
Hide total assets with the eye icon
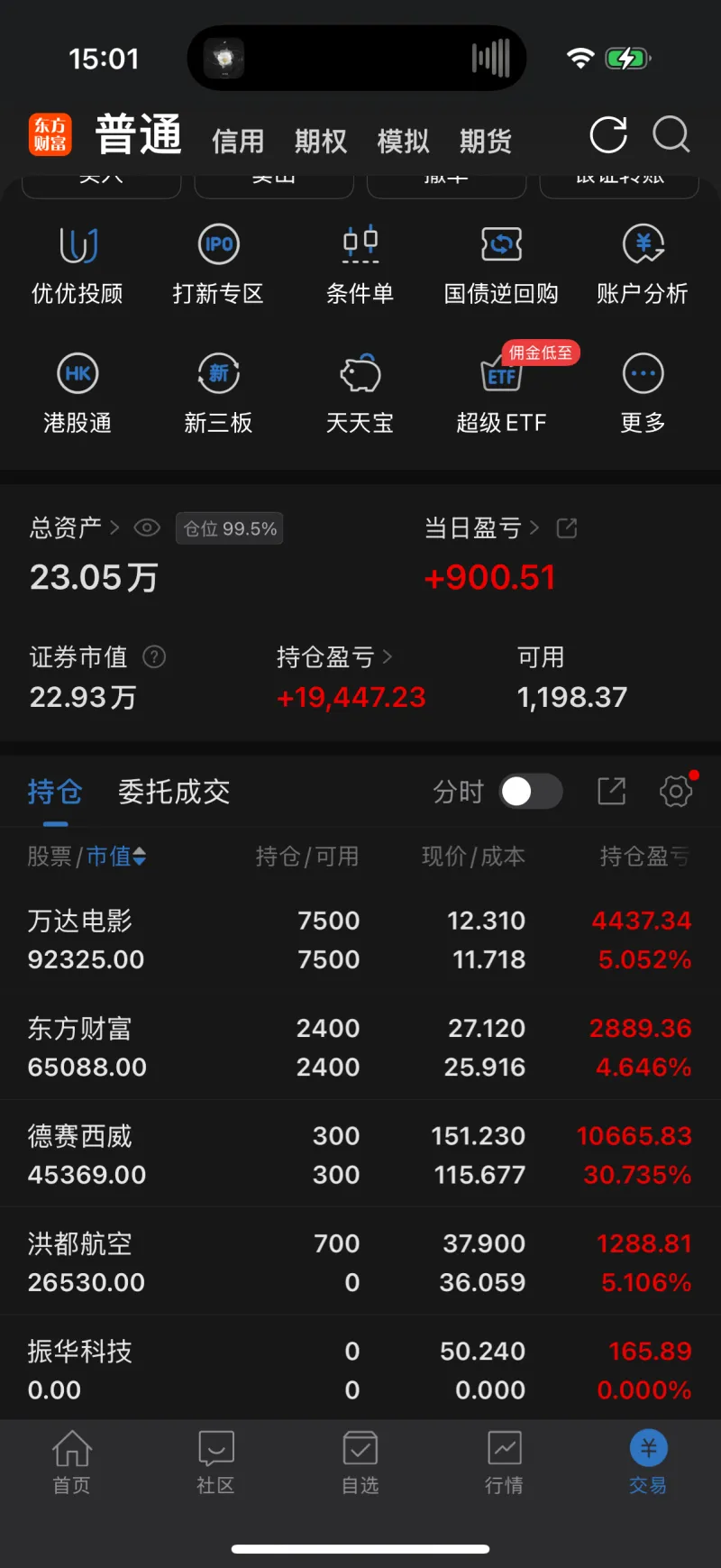tap(147, 527)
